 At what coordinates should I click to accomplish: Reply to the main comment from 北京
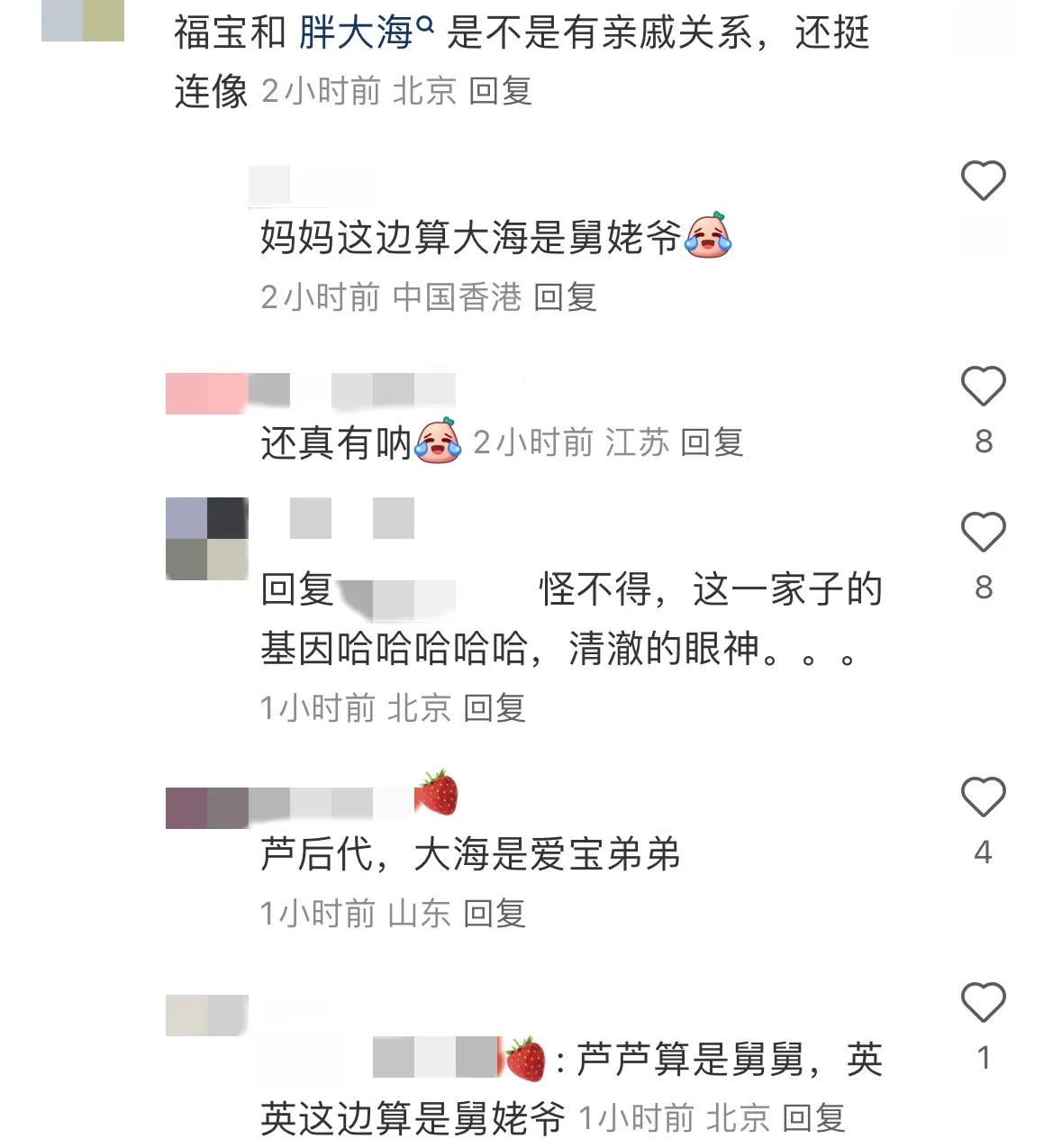coord(500,91)
